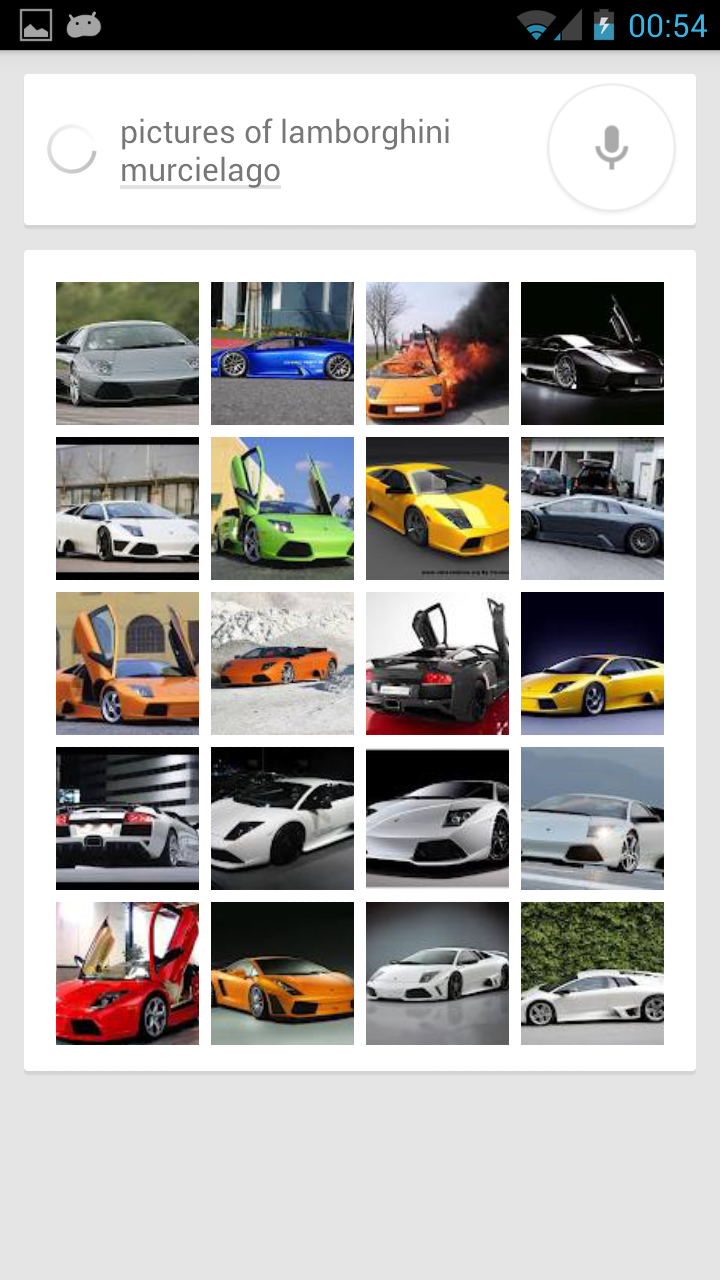Open the blue Lamborghini image
The image size is (720, 1280).
point(282,353)
